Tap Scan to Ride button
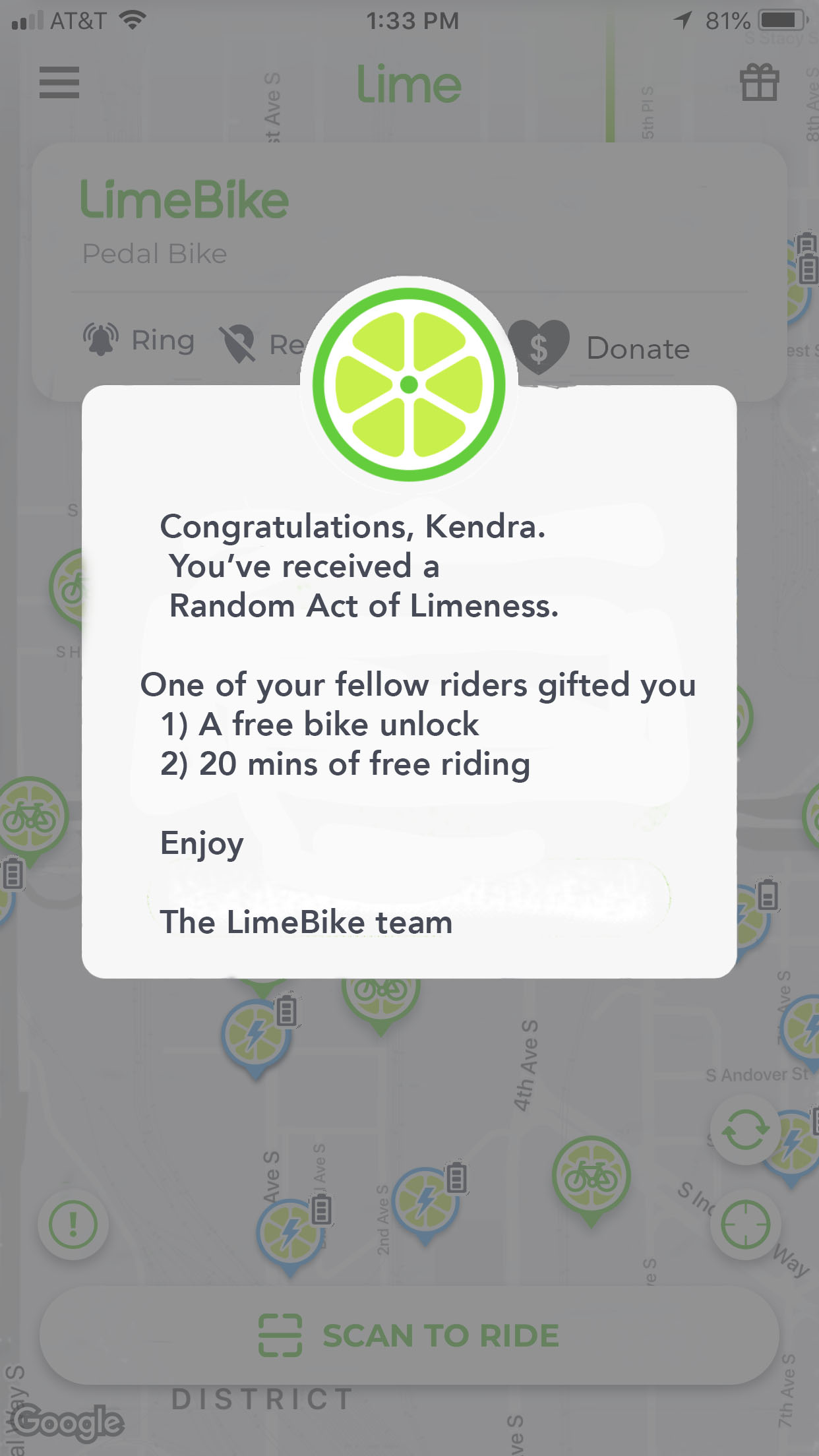The image size is (819, 1456). [409, 1335]
